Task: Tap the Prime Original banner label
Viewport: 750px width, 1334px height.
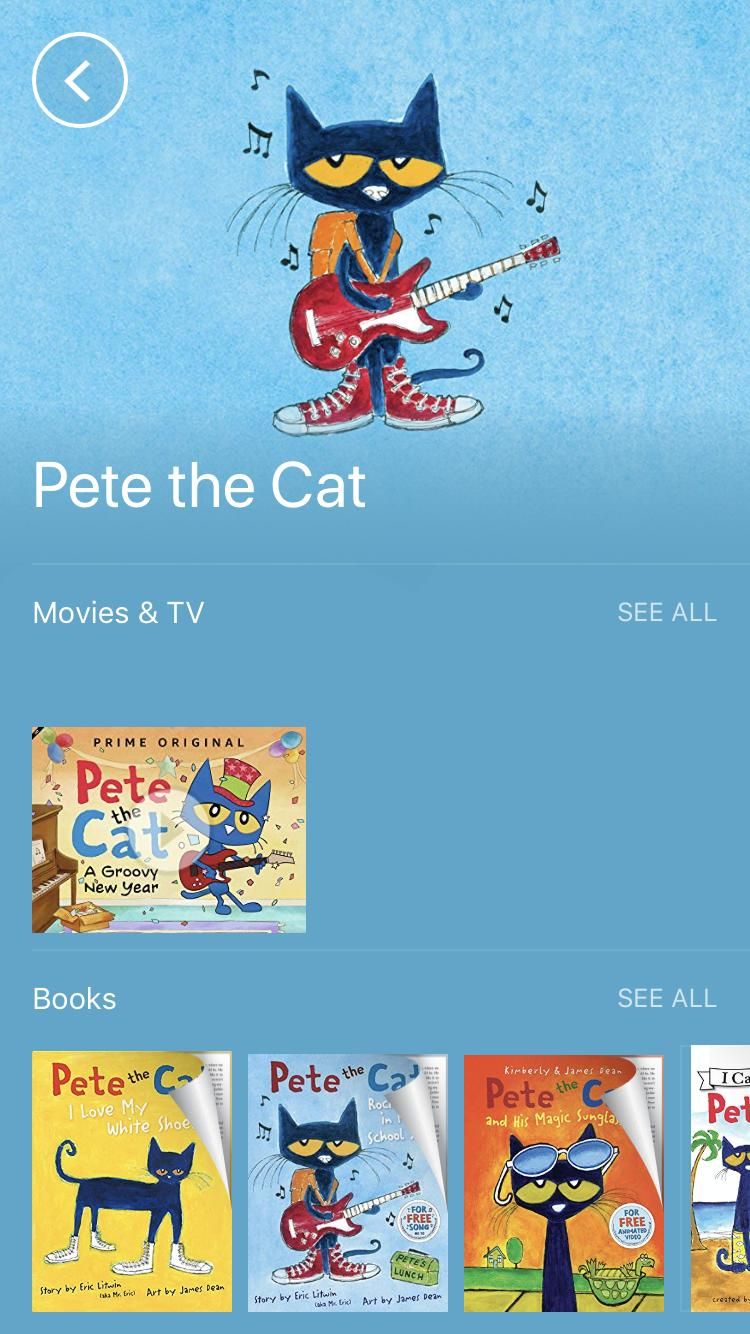Action: tap(168, 741)
